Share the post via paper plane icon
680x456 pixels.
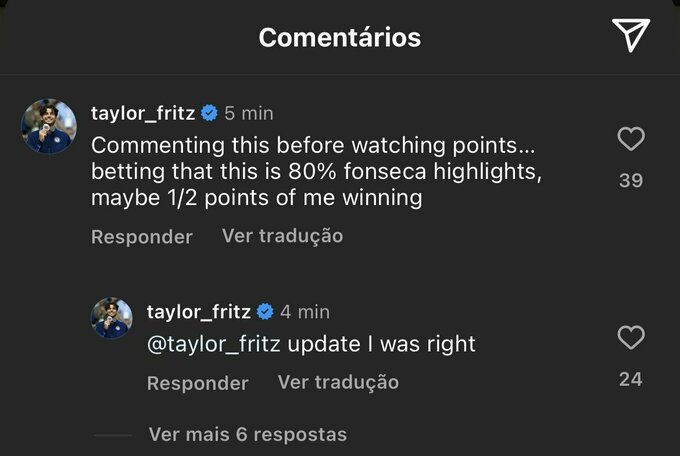[x=631, y=36]
